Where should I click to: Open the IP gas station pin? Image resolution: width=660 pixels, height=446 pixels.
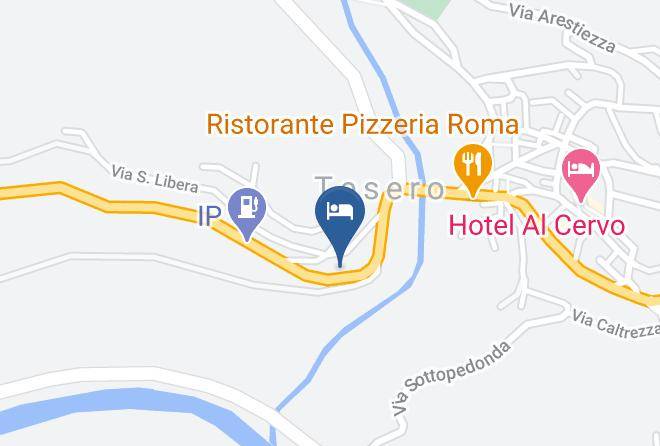tap(247, 211)
